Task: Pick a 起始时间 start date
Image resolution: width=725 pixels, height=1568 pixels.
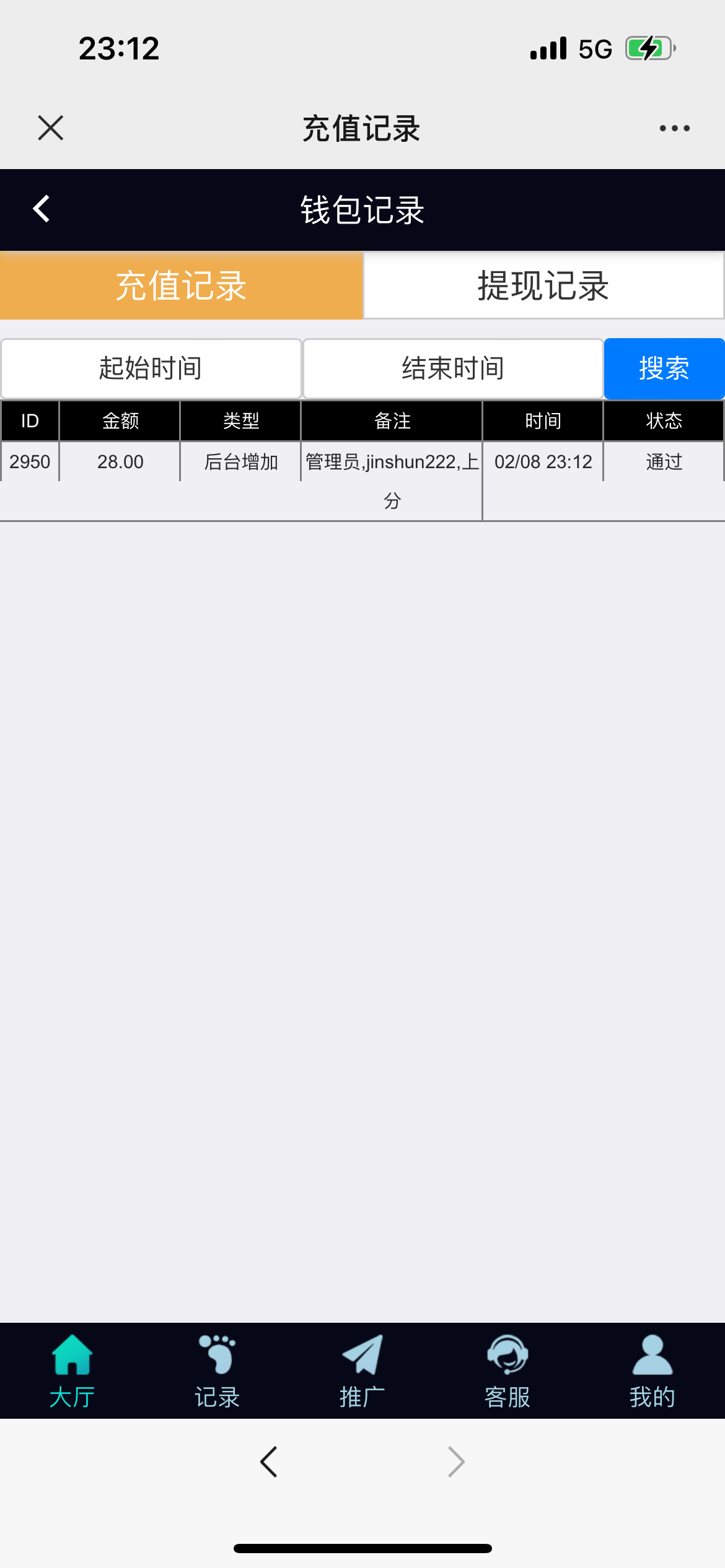Action: coord(151,368)
